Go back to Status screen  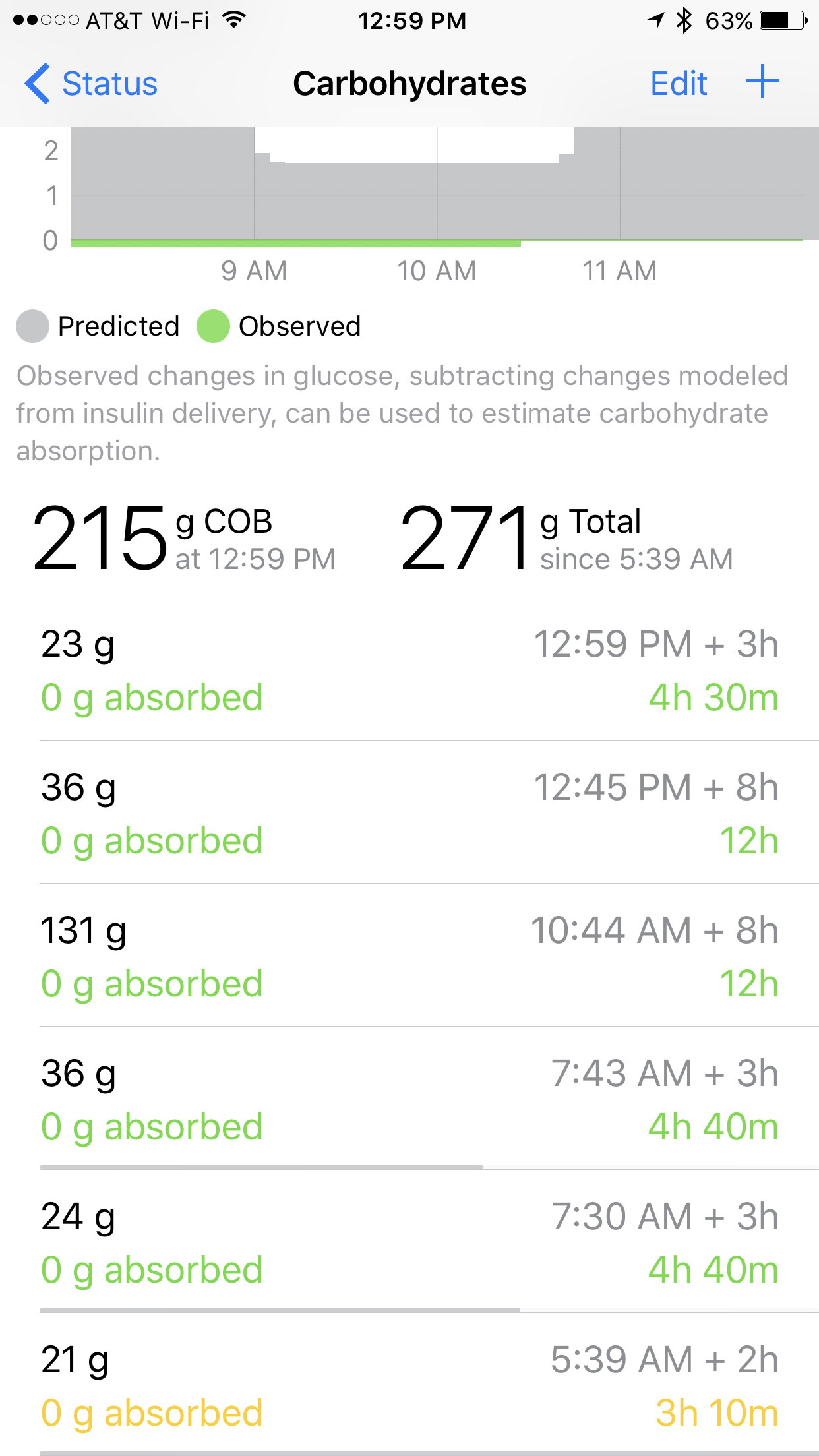coord(92,84)
